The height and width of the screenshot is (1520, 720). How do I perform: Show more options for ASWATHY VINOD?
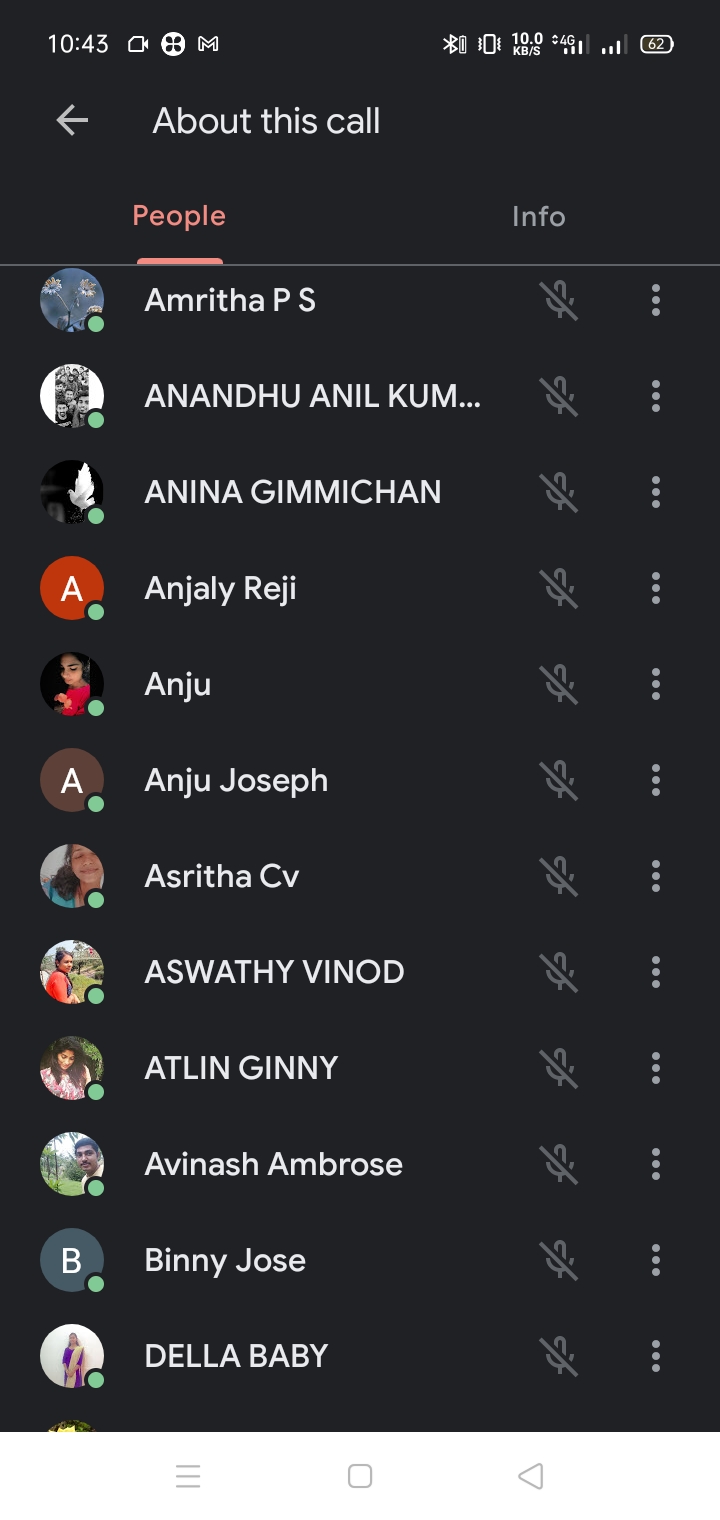656,972
